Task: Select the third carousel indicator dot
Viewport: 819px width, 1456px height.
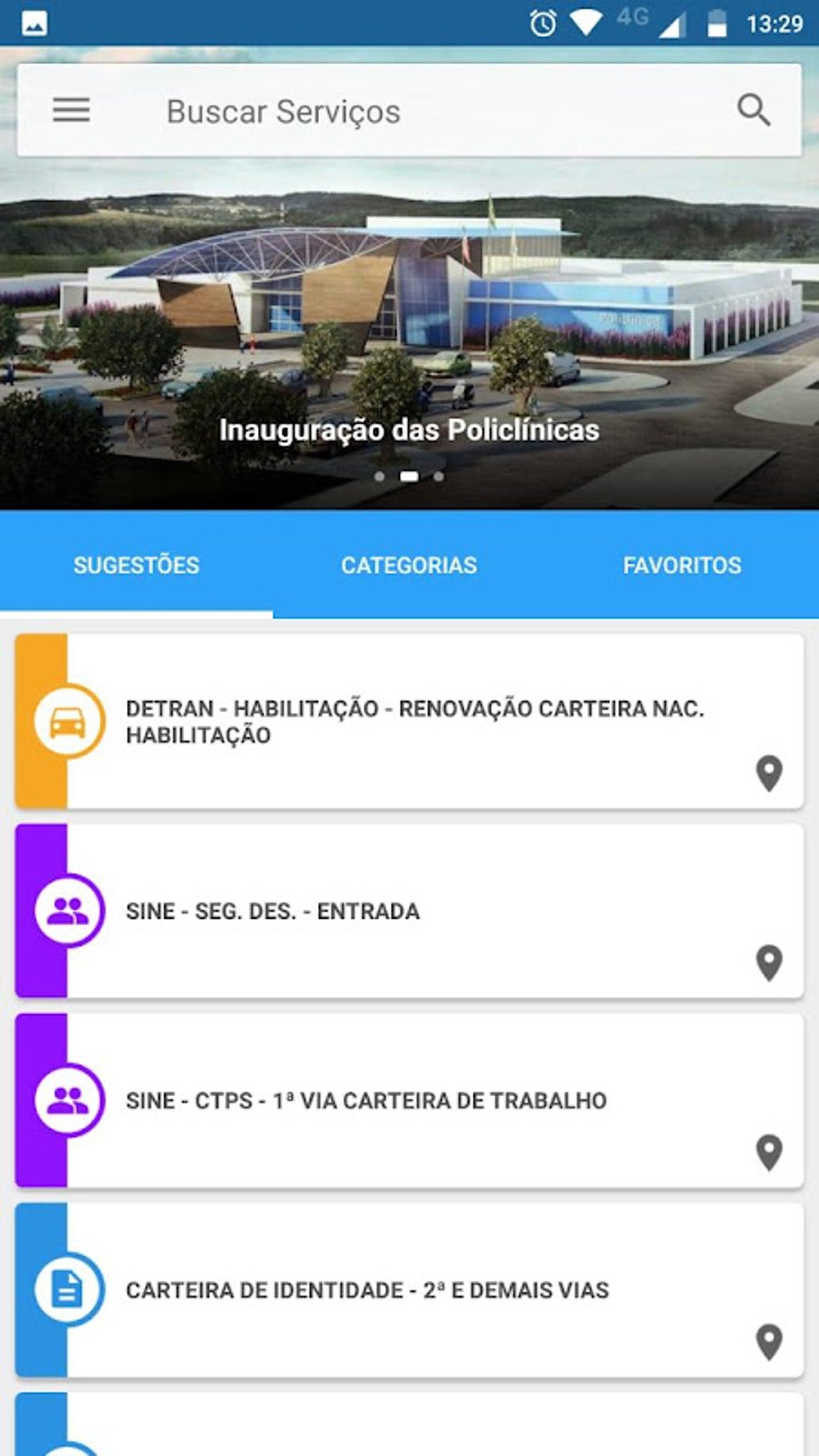Action: 438,475
